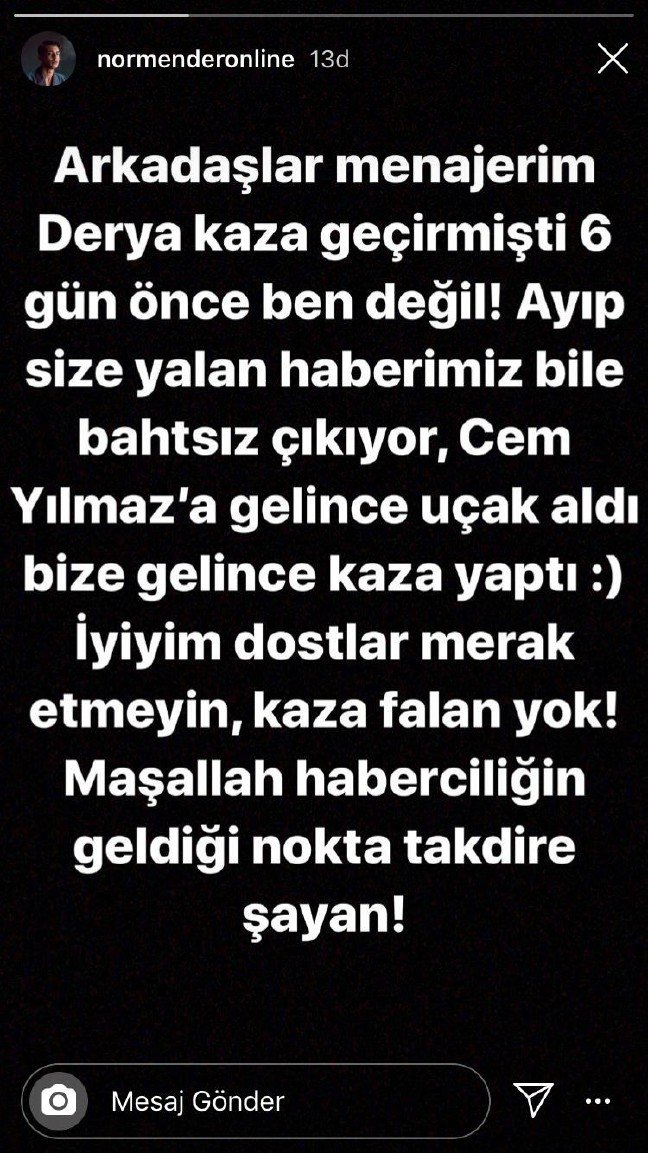The image size is (648, 1153).
Task: Open the camera from the story
Action: pyautogui.click(x=59, y=1102)
